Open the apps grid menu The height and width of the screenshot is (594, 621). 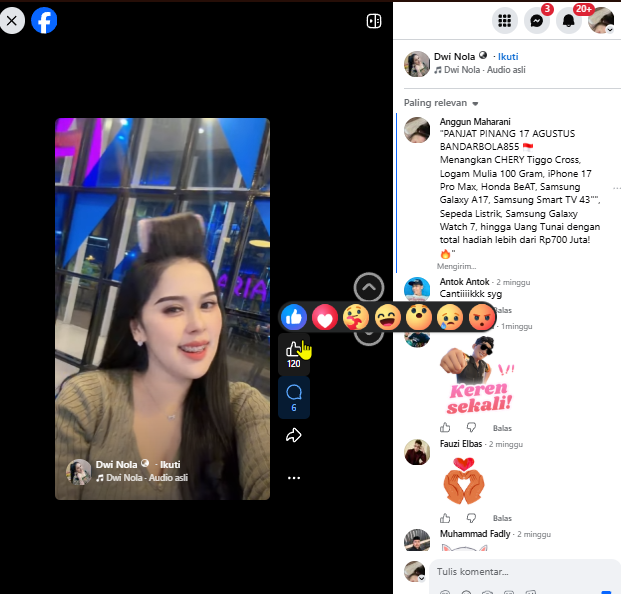tap(505, 21)
